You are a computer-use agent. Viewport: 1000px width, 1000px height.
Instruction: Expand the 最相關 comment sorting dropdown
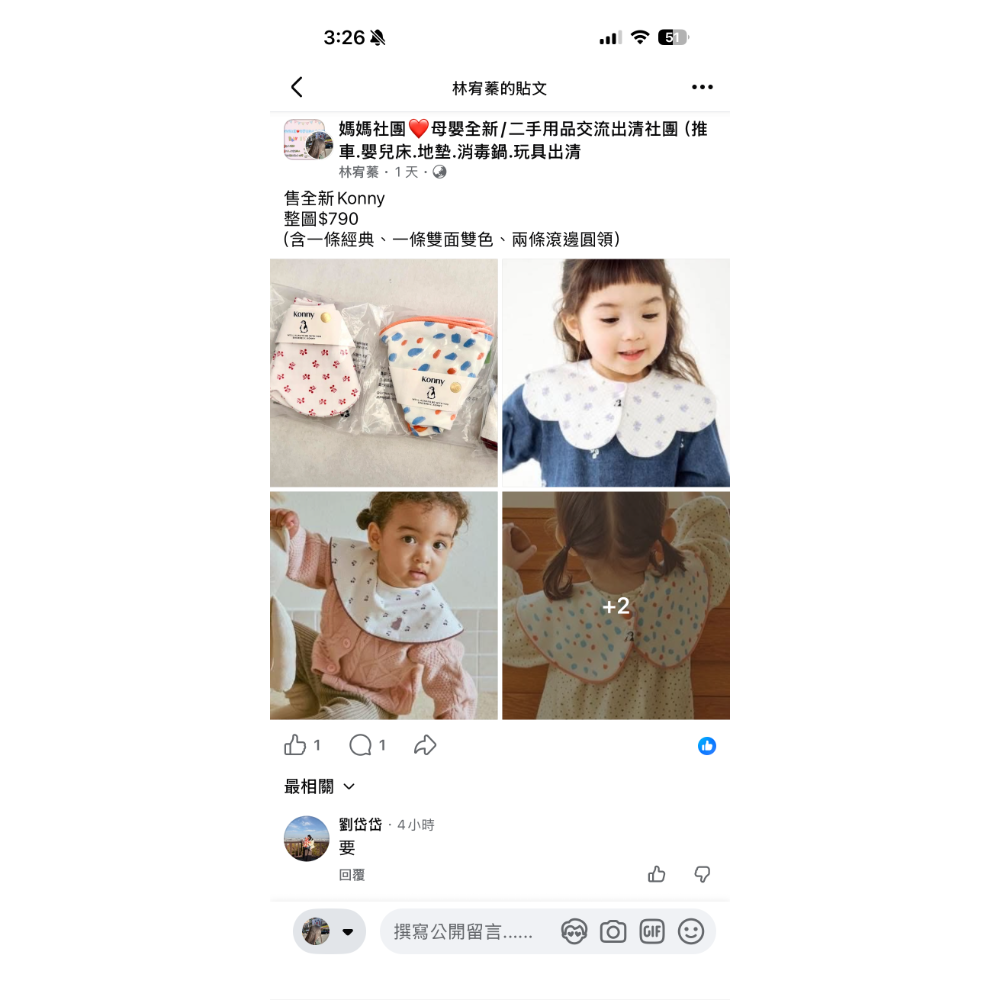320,786
